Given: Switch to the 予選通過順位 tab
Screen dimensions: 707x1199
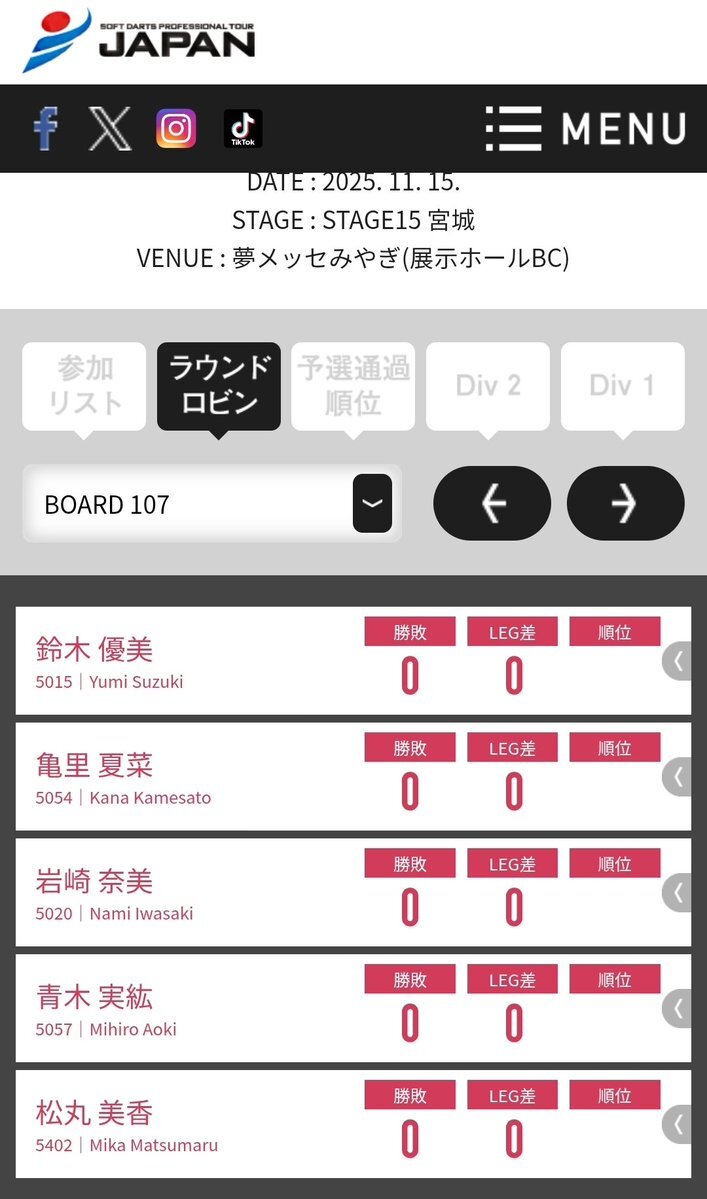Looking at the screenshot, I should [353, 386].
